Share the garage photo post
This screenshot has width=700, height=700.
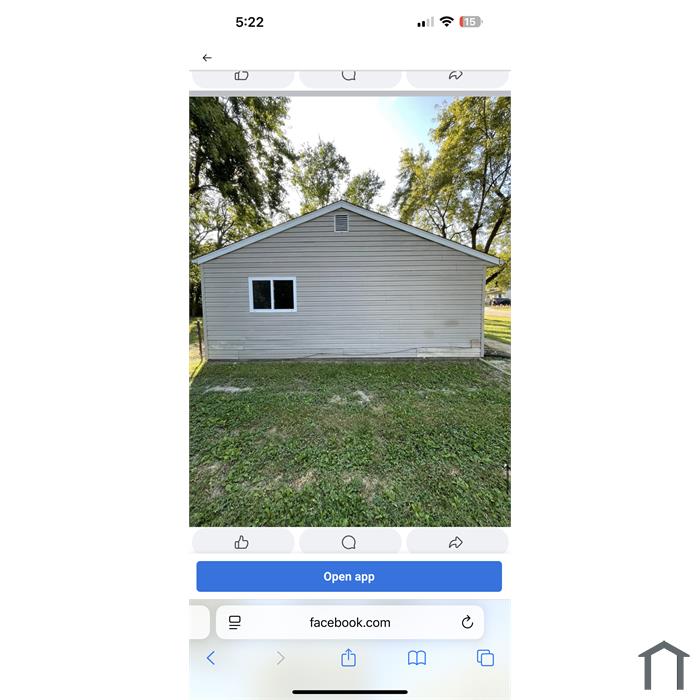tap(456, 542)
